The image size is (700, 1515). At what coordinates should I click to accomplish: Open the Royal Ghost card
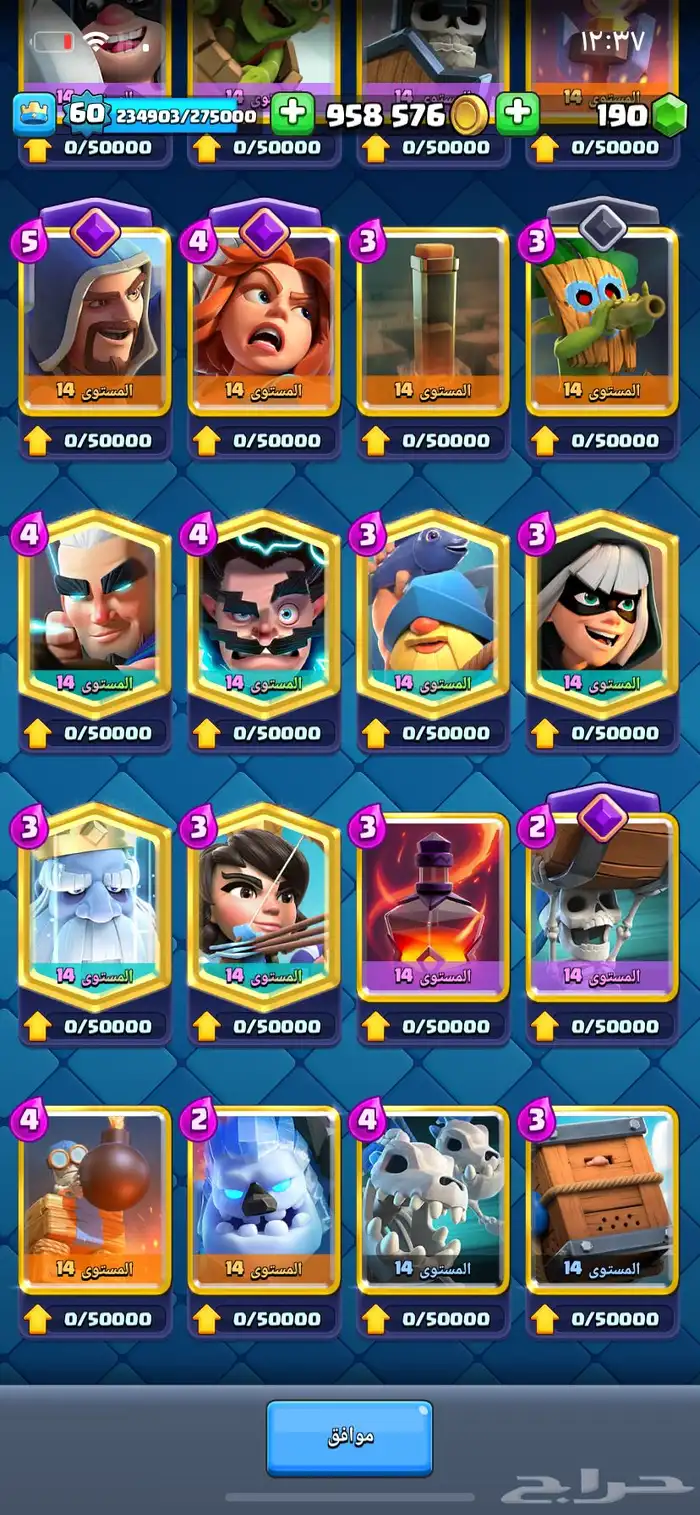(x=95, y=905)
